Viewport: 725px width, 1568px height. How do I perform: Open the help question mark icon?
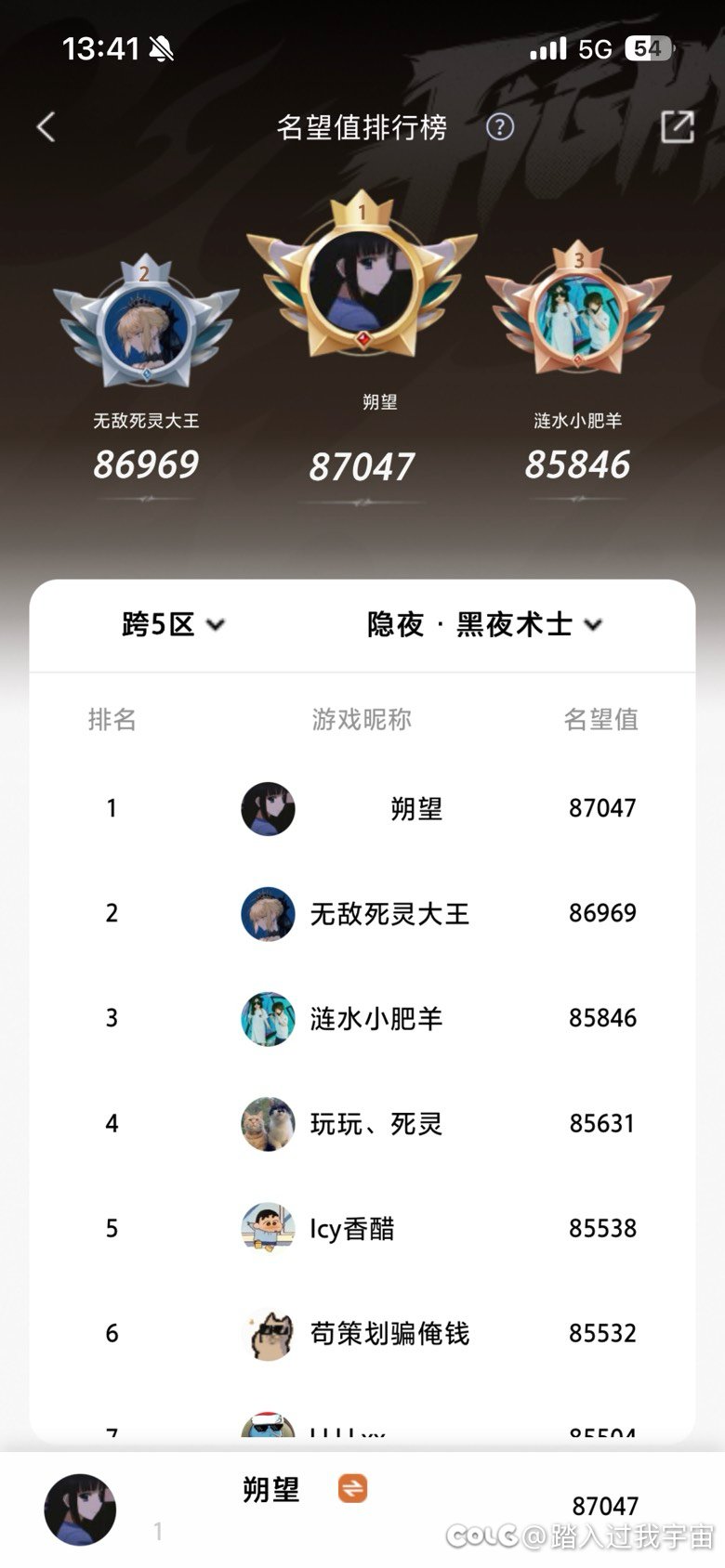coord(501,129)
